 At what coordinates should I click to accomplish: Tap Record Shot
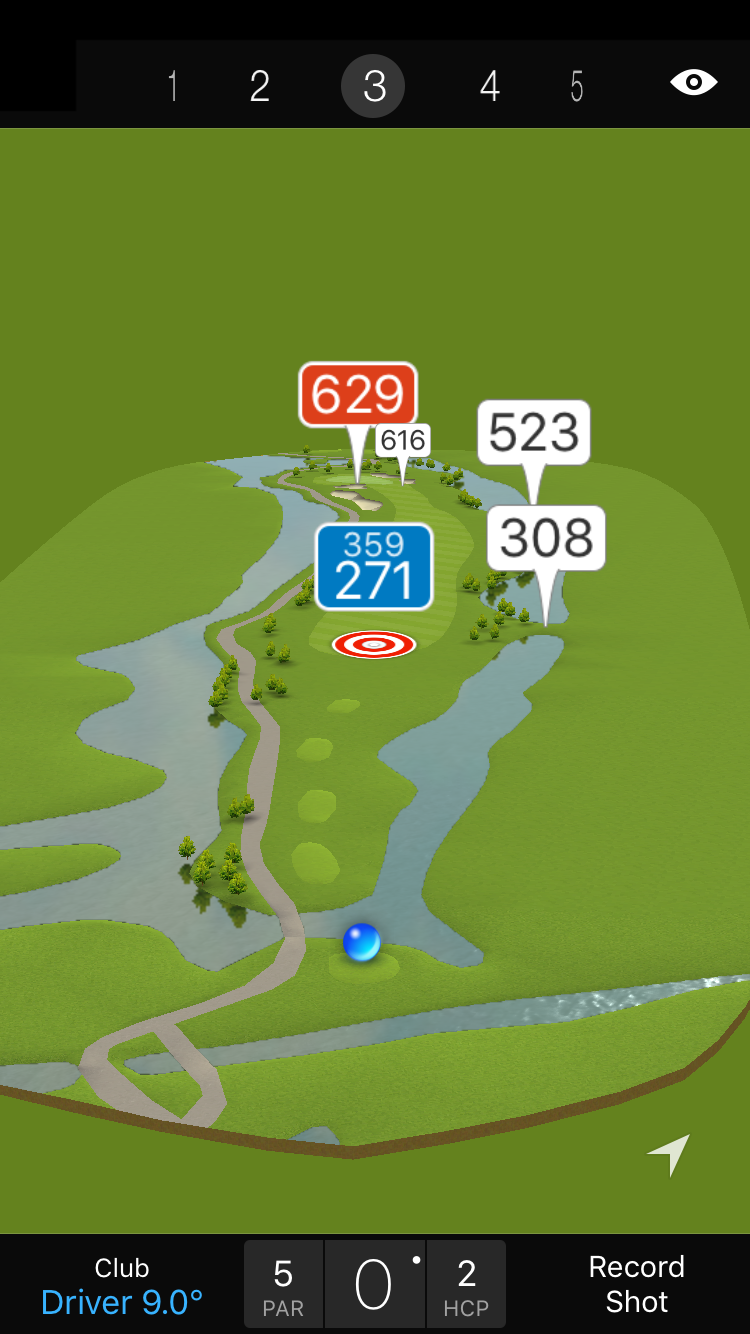(636, 1284)
